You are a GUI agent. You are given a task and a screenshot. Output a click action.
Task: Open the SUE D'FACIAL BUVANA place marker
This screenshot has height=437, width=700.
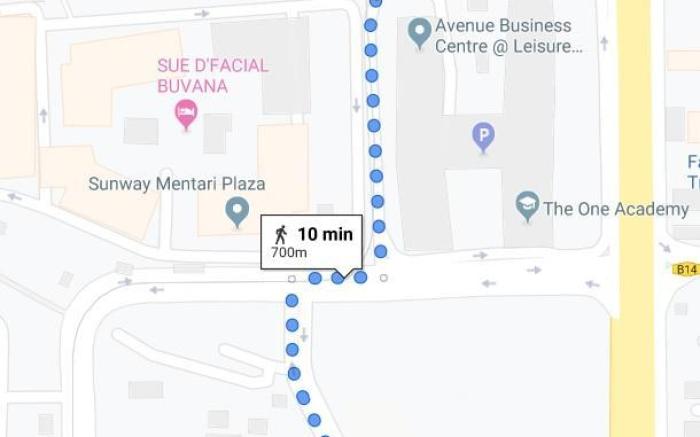click(186, 113)
